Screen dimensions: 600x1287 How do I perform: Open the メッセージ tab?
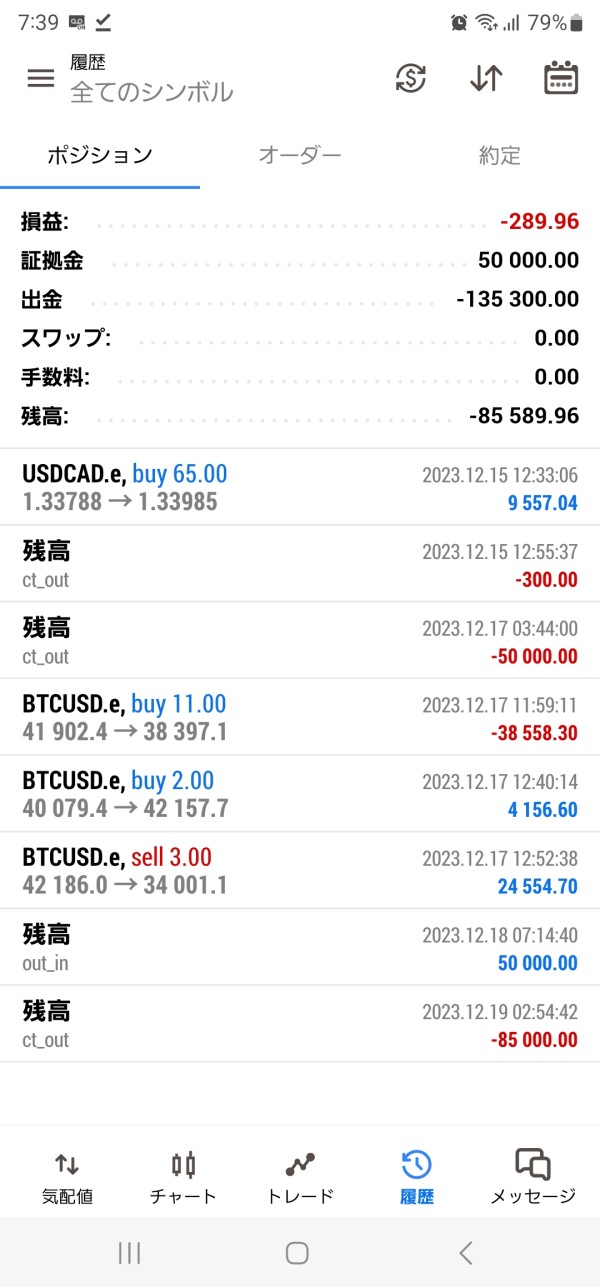tap(533, 1176)
